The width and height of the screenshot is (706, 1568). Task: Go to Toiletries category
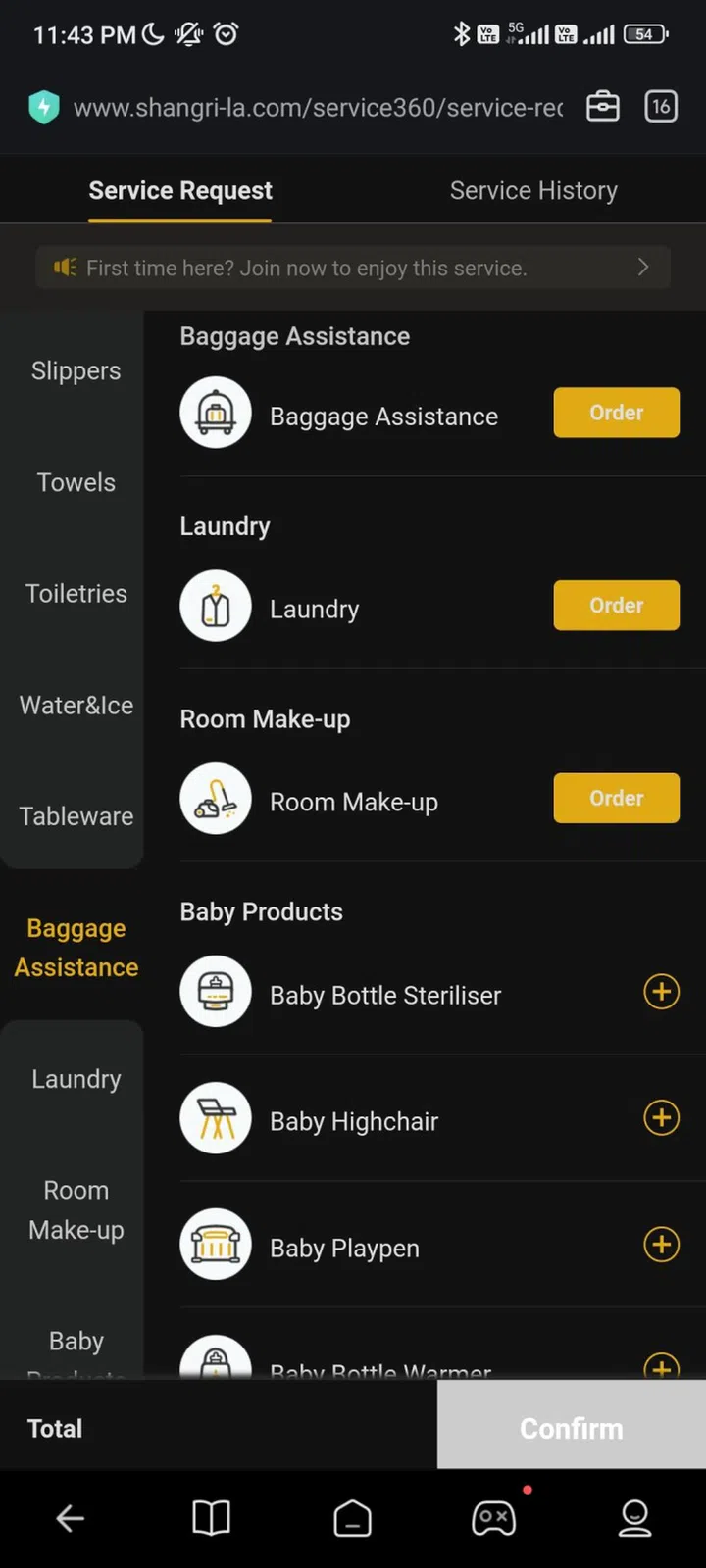coord(76,594)
